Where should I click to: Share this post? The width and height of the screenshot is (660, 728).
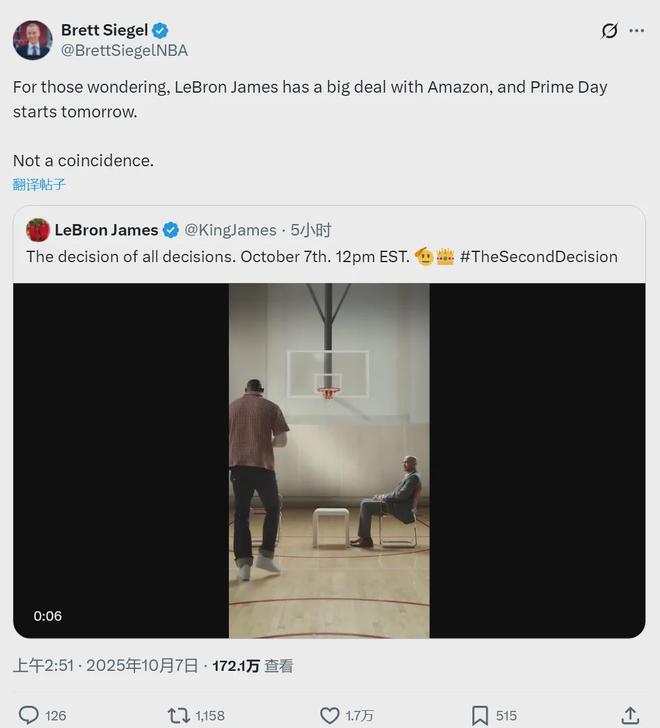[630, 715]
